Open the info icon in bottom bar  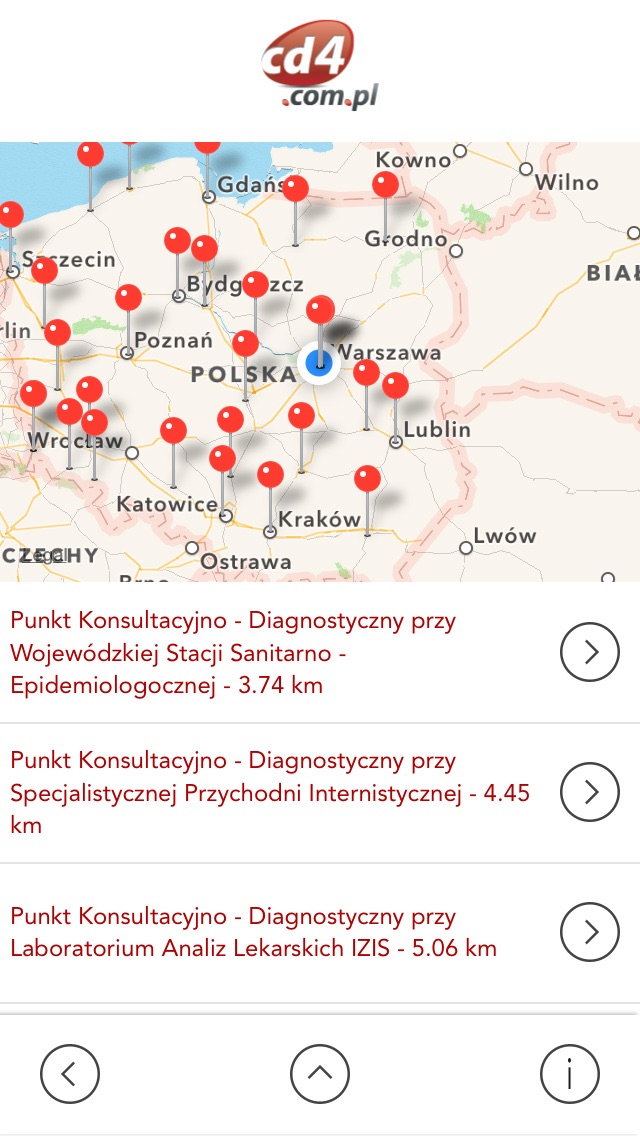pos(570,1073)
